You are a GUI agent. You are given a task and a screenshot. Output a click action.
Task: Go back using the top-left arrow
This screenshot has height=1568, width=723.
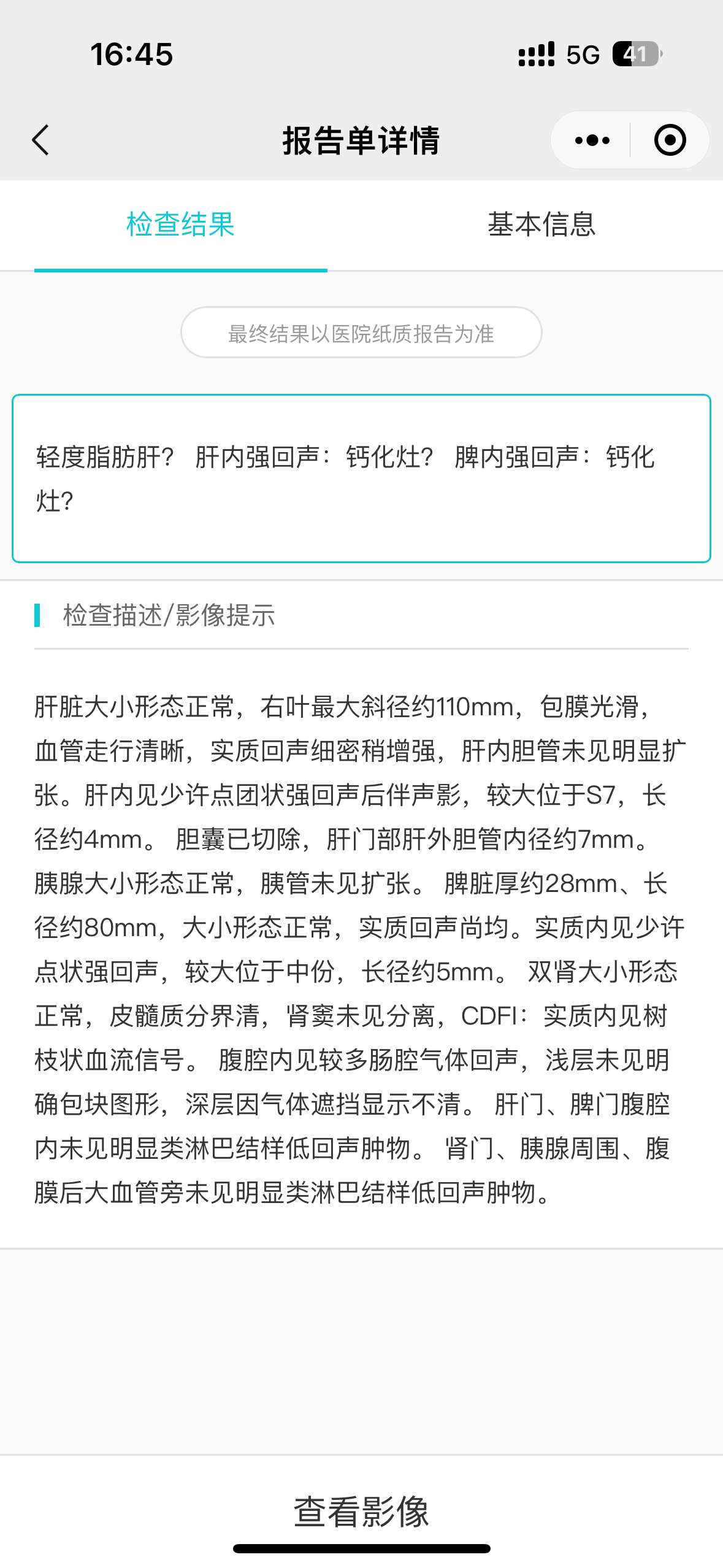coord(40,140)
